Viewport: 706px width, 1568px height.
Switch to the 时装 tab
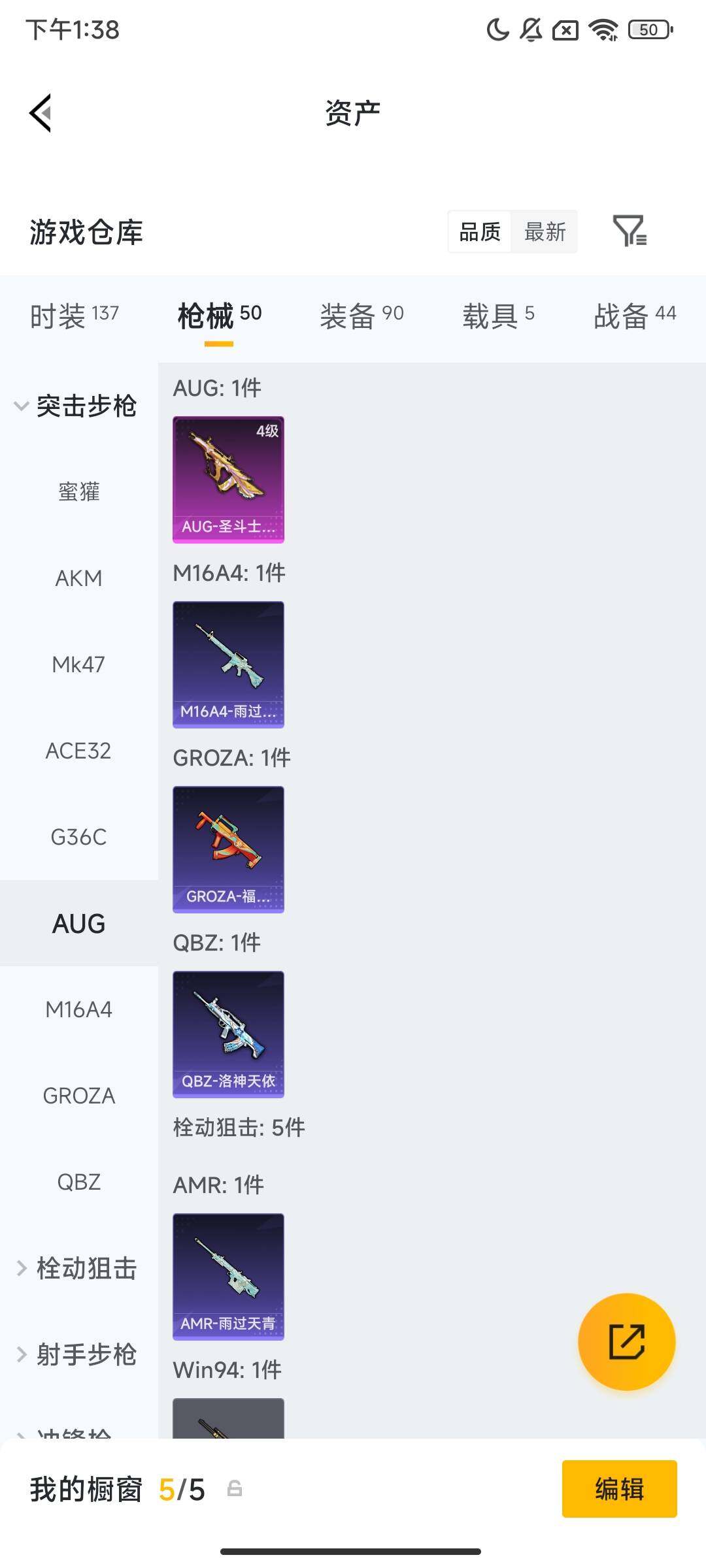(59, 314)
